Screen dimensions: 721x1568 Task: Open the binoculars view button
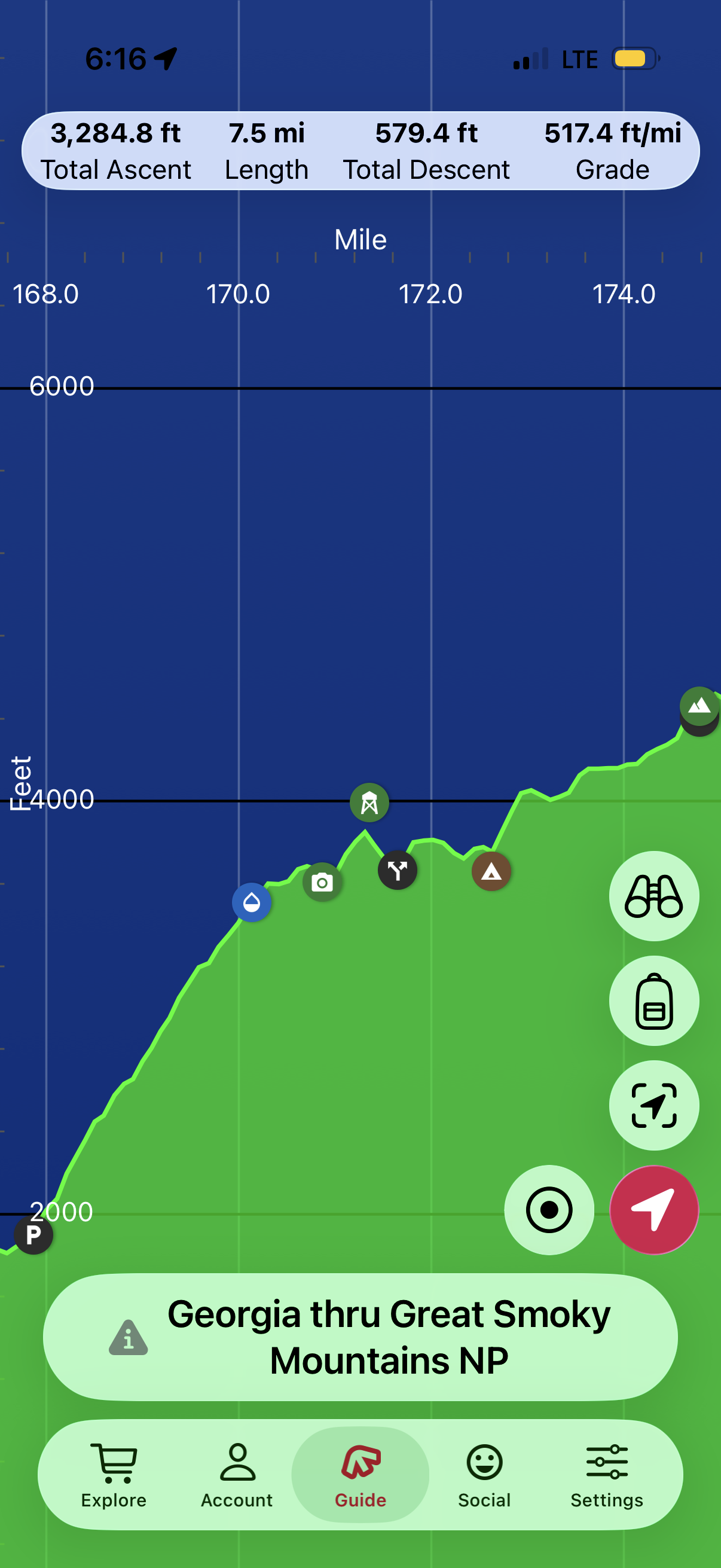click(x=653, y=895)
